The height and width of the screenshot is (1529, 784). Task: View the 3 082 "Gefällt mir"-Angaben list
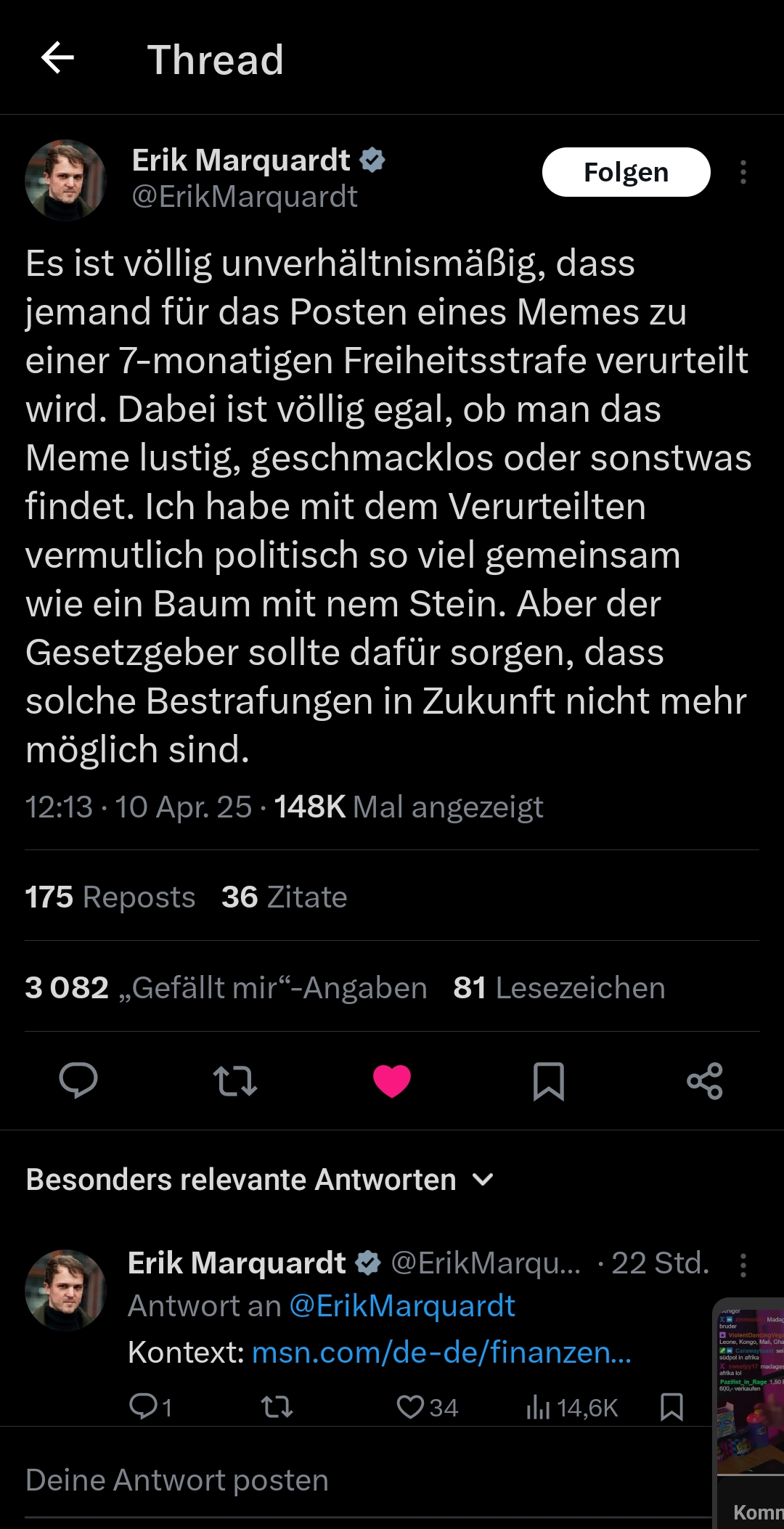click(x=226, y=988)
